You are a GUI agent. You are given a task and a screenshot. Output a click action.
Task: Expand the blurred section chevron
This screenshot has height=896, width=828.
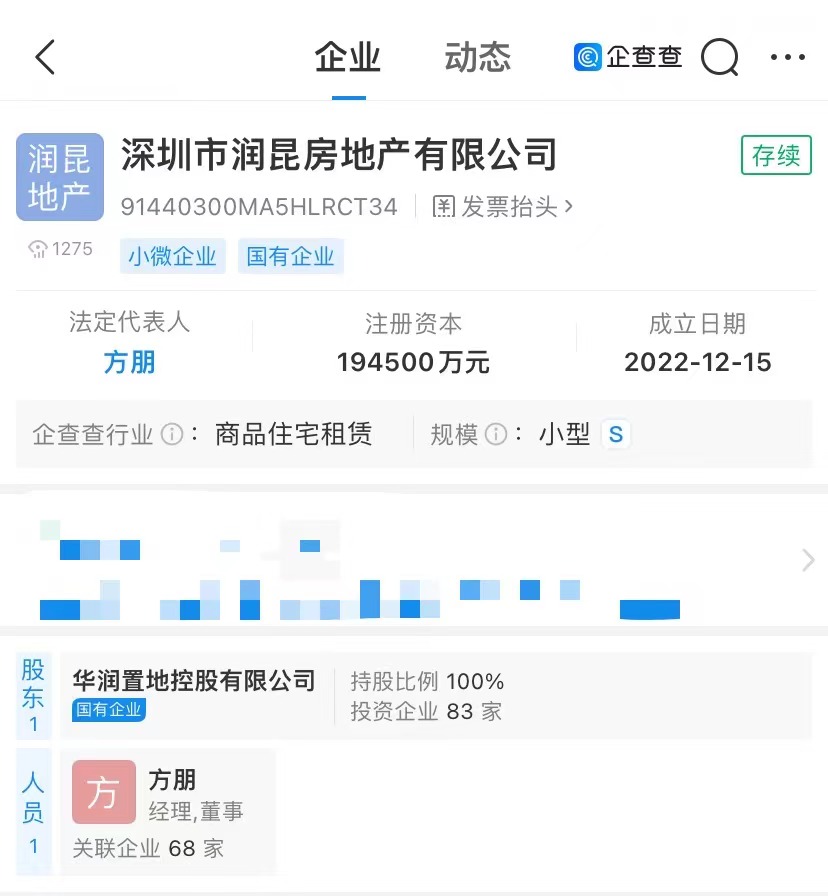tap(808, 560)
